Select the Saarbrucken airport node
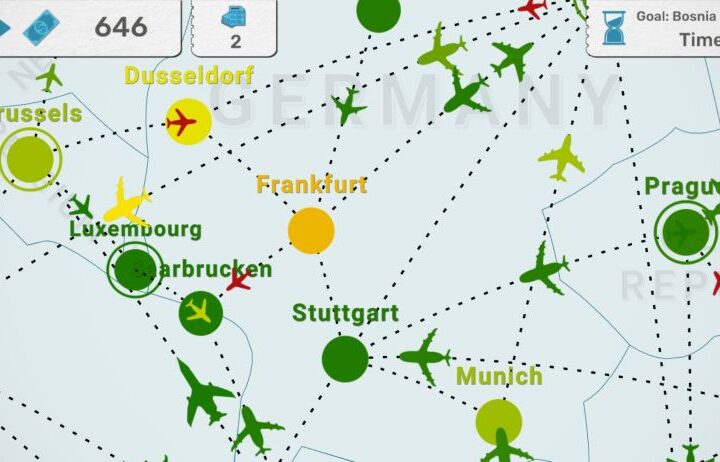This screenshot has height=462, width=720. [x=200, y=313]
